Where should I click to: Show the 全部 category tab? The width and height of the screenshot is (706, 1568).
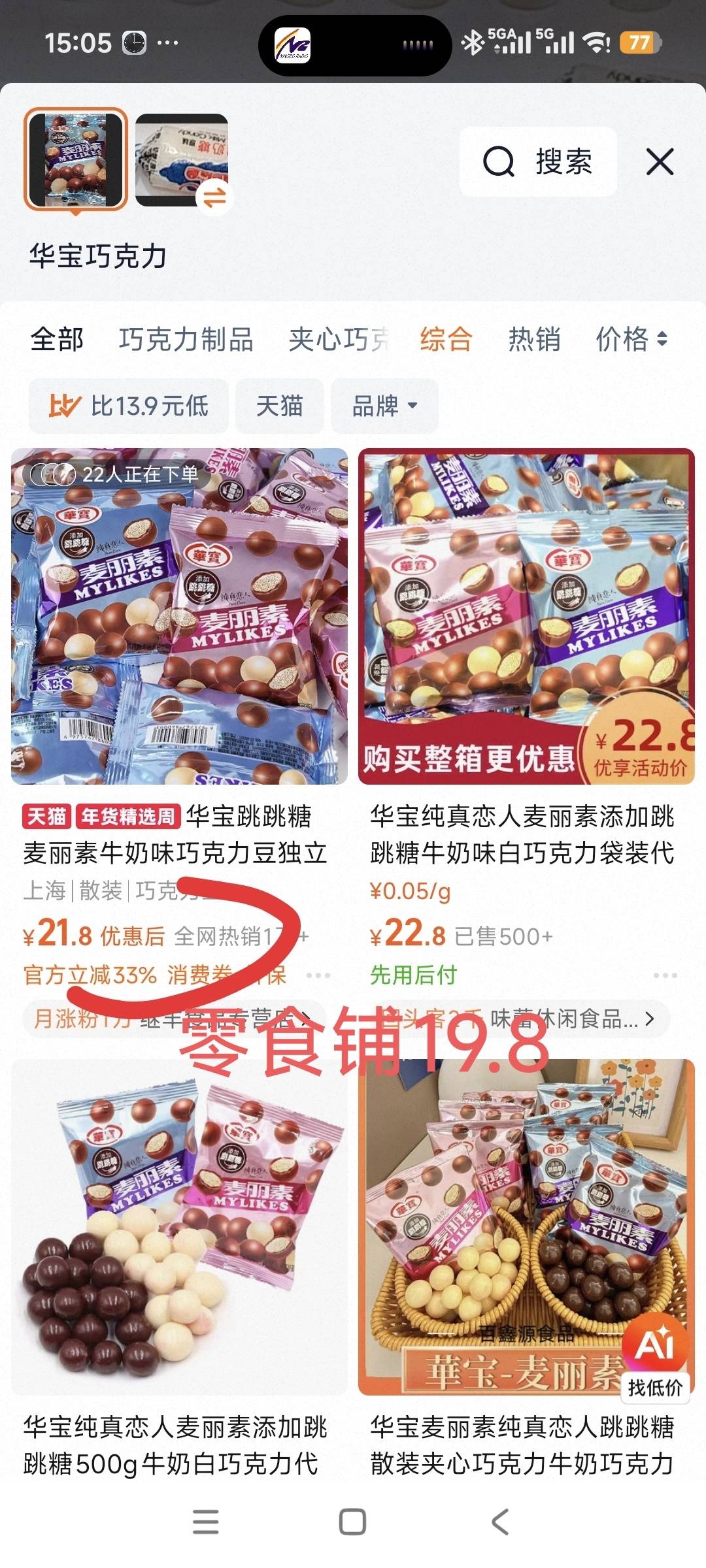click(57, 339)
